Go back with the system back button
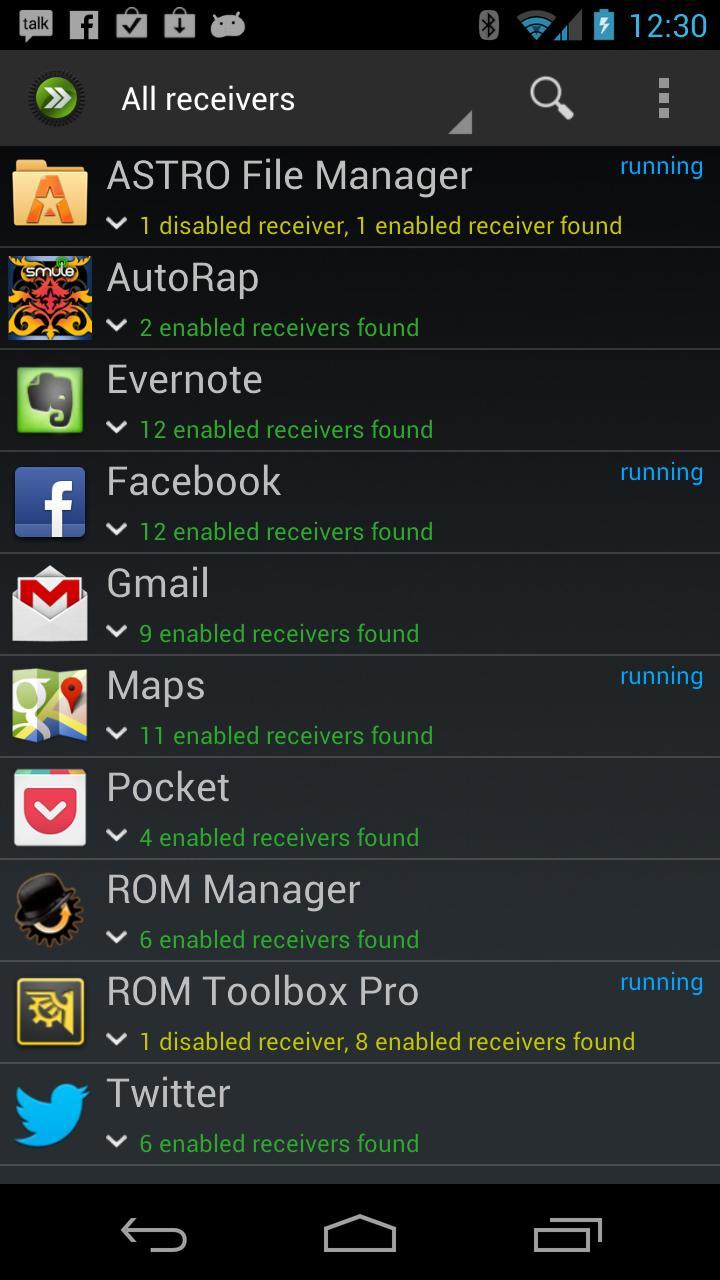 (154, 1235)
